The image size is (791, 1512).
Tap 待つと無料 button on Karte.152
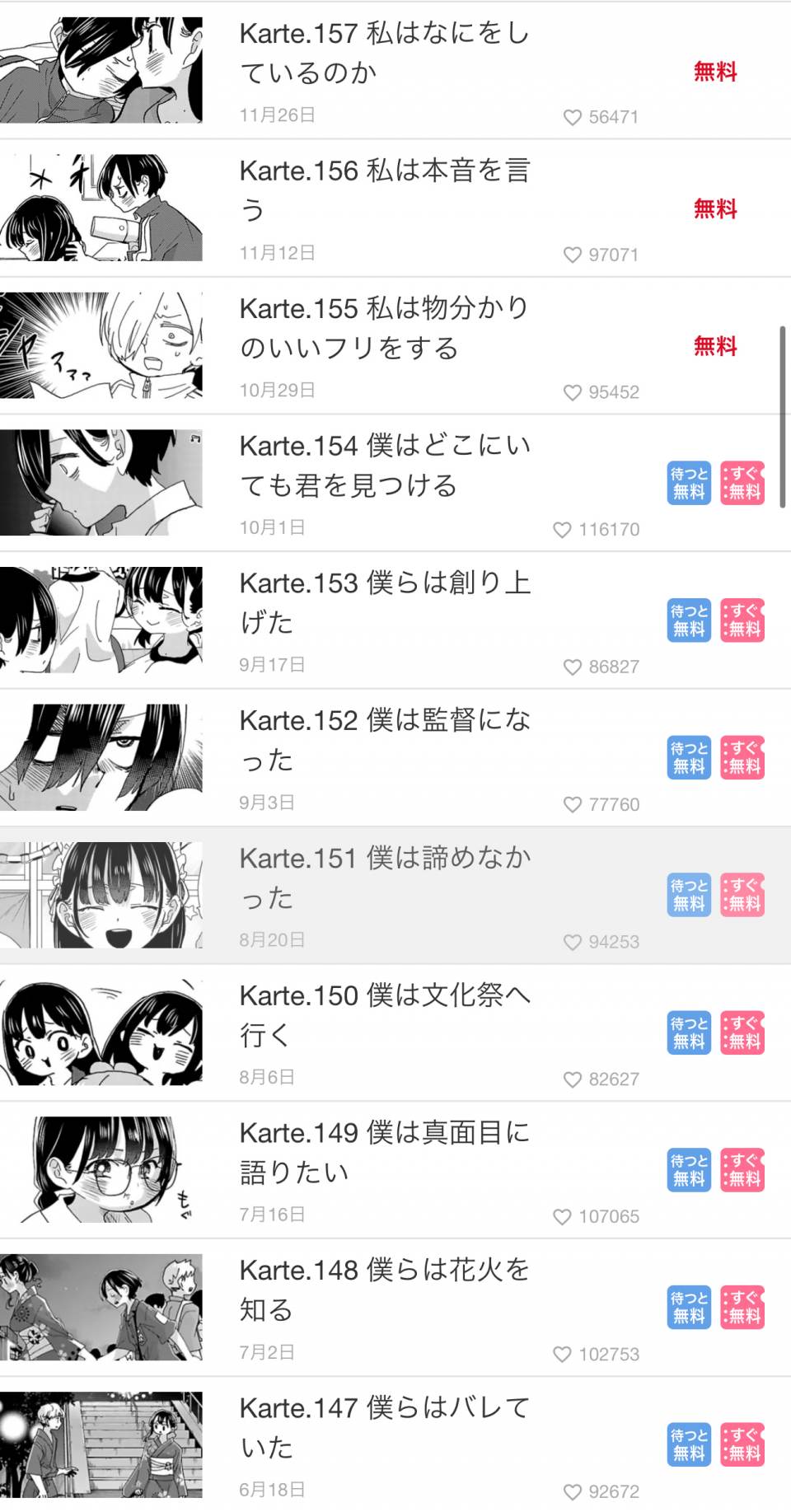(x=689, y=757)
